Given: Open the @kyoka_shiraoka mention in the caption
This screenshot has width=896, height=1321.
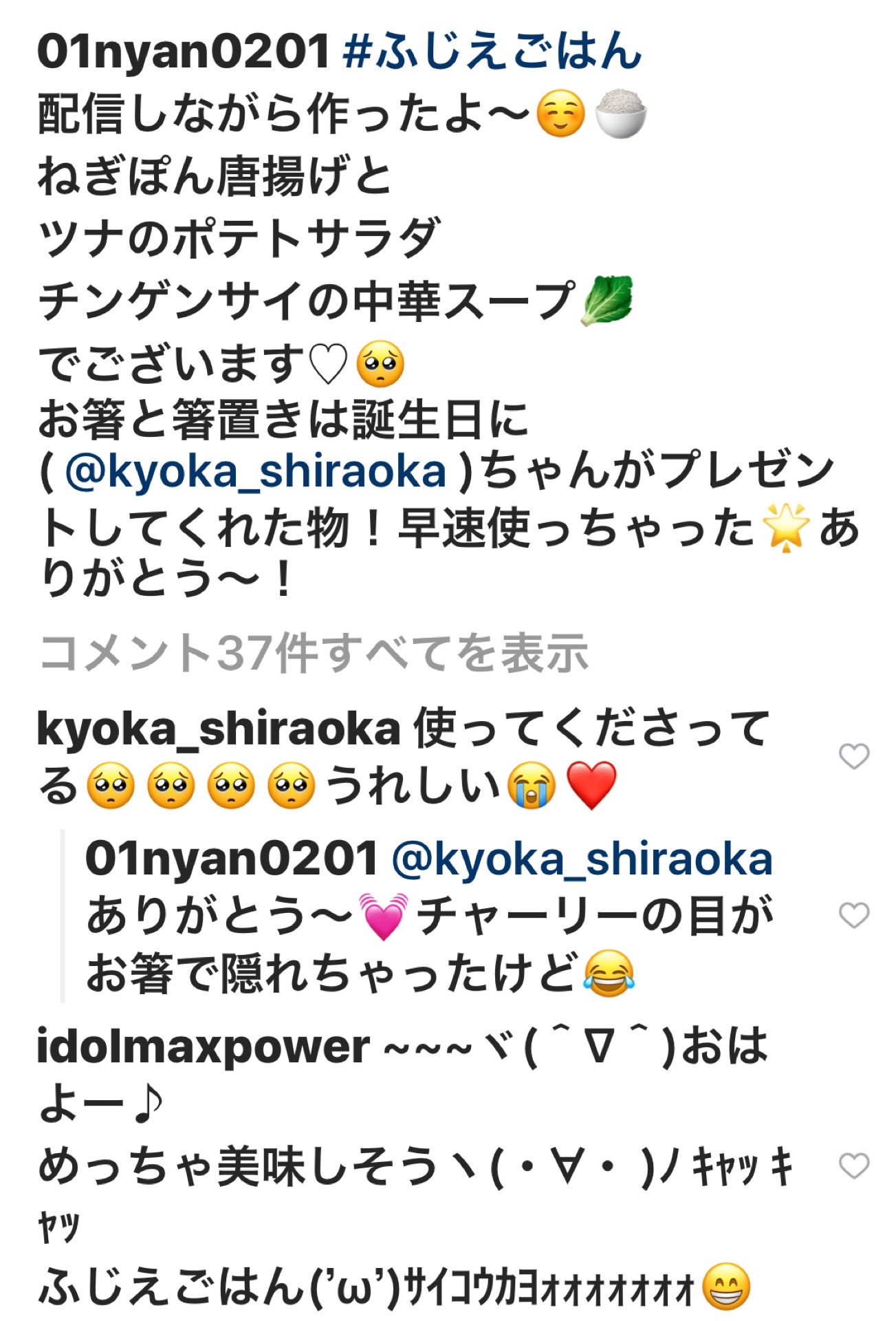Looking at the screenshot, I should pos(255,473).
